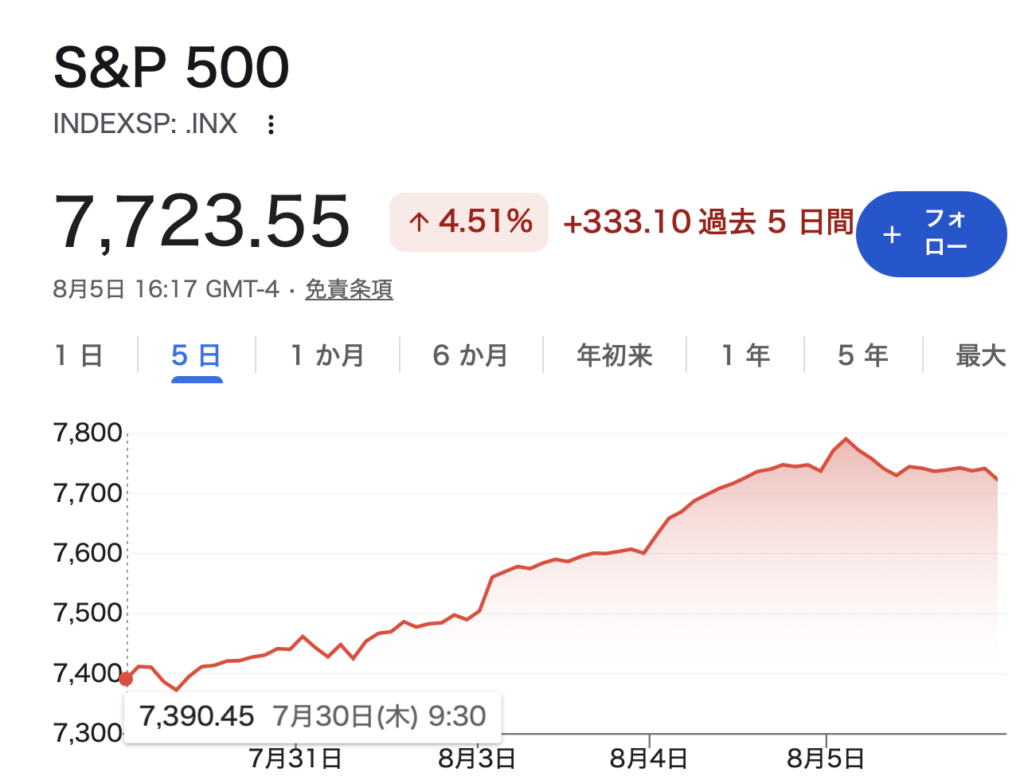
Task: Select the 1 年 range
Action: pyautogui.click(x=745, y=355)
